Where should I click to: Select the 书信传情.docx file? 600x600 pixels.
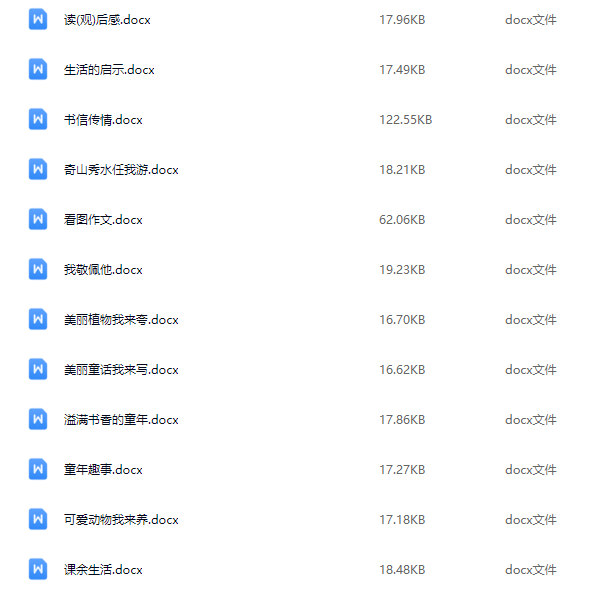(103, 120)
